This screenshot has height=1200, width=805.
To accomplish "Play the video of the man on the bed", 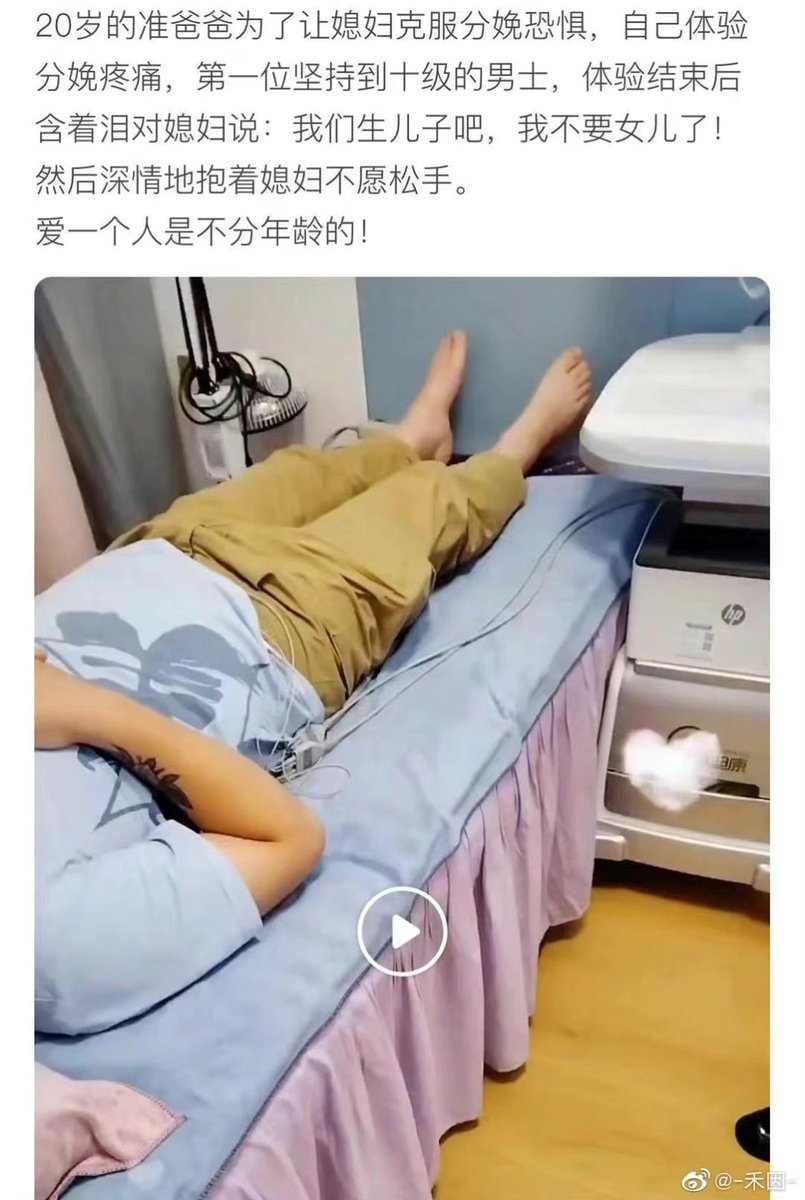I will pyautogui.click(x=402, y=931).
